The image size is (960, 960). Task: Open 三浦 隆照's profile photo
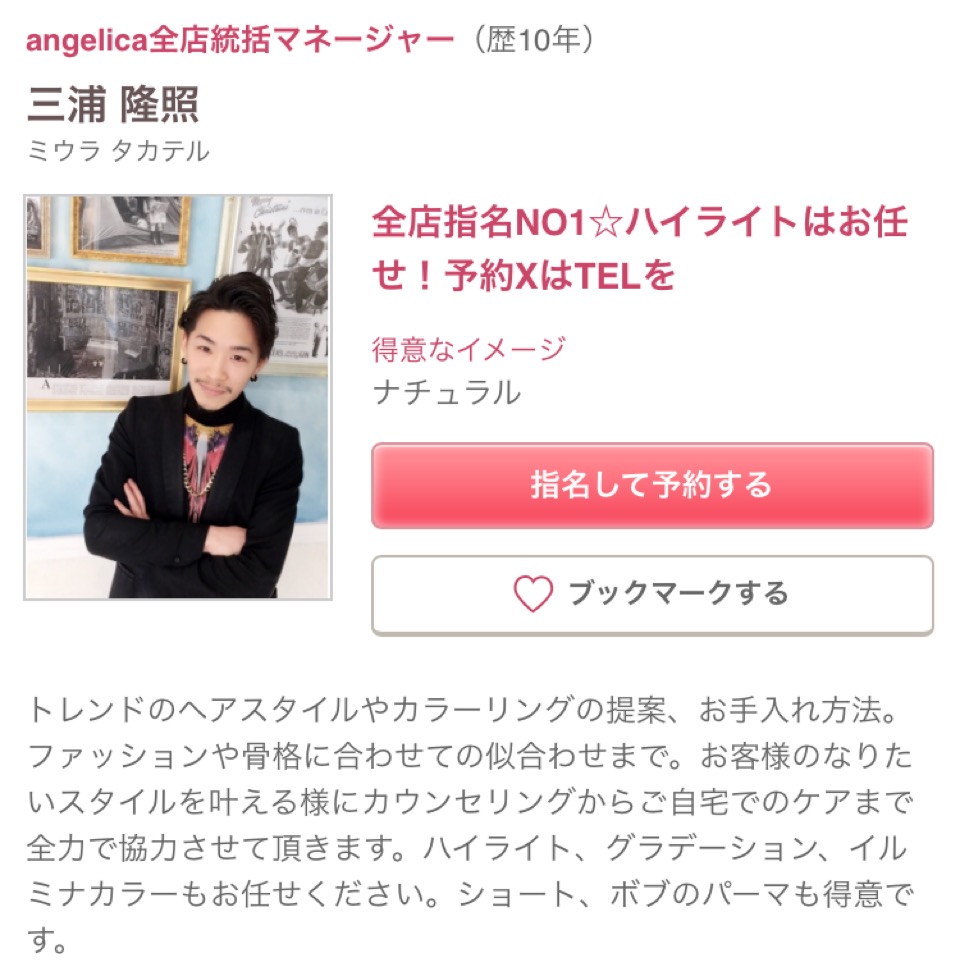click(177, 397)
